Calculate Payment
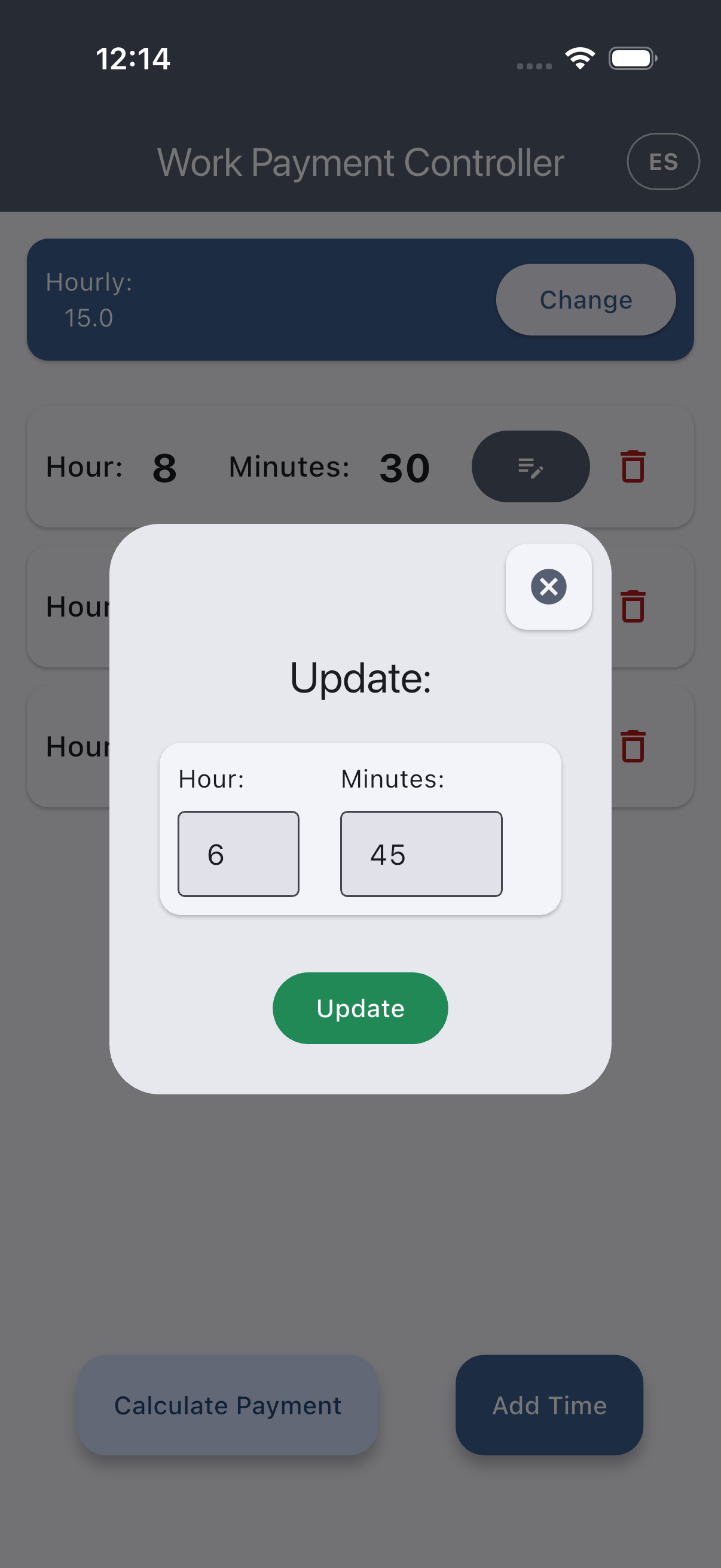 tap(228, 1405)
